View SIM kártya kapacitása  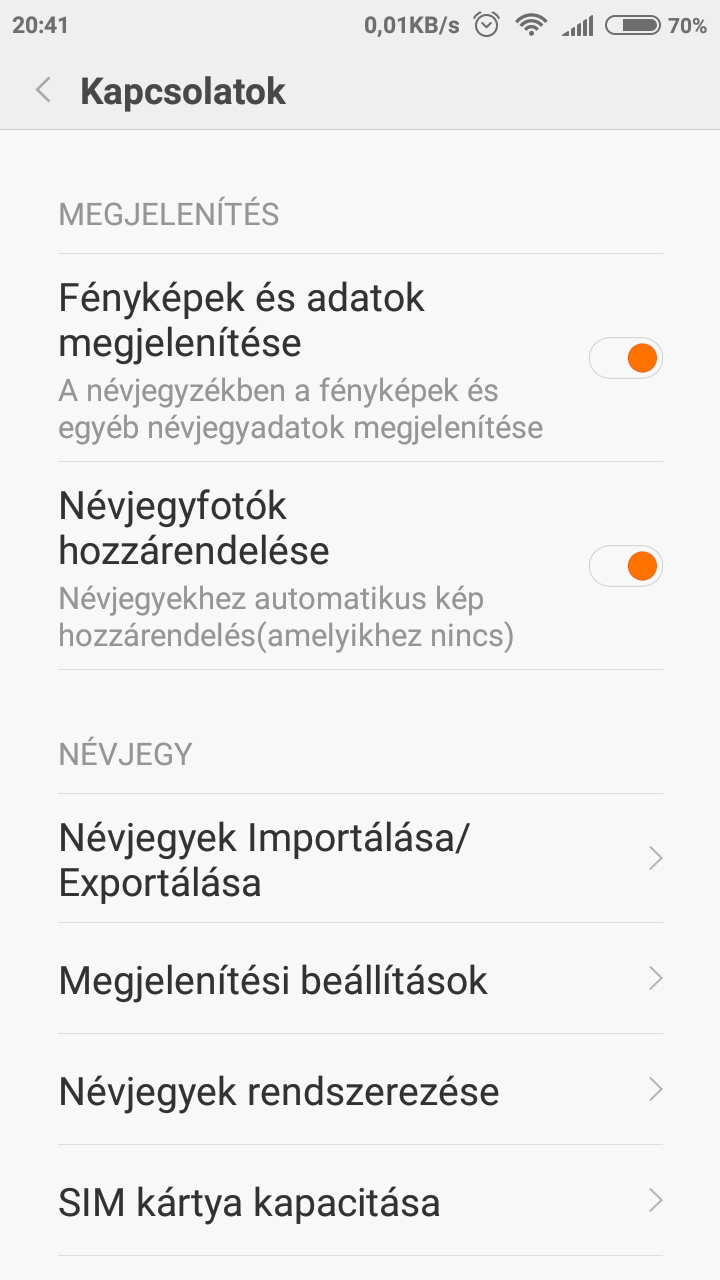(x=360, y=1201)
